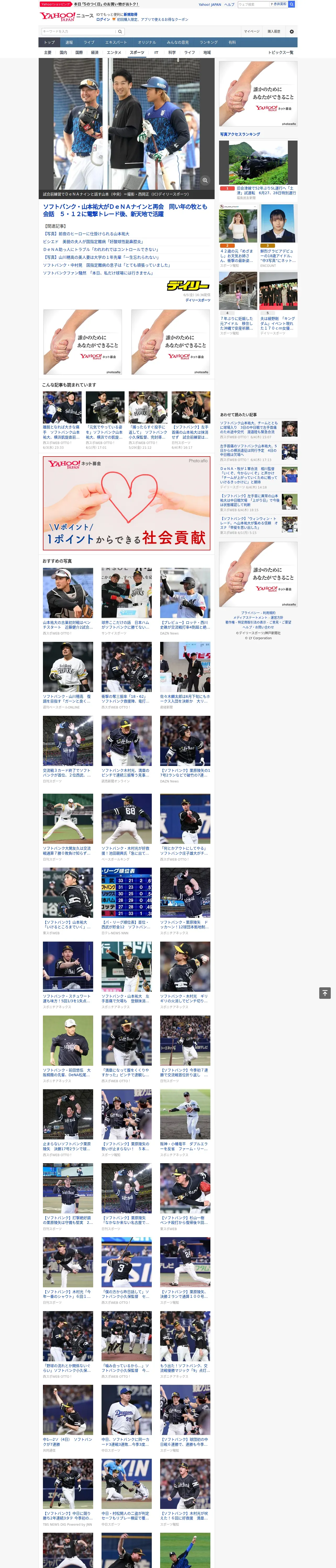Open Yahoo! JAPAN ヘルプ link
The width and height of the screenshot is (336, 1568).
pyautogui.click(x=229, y=4)
